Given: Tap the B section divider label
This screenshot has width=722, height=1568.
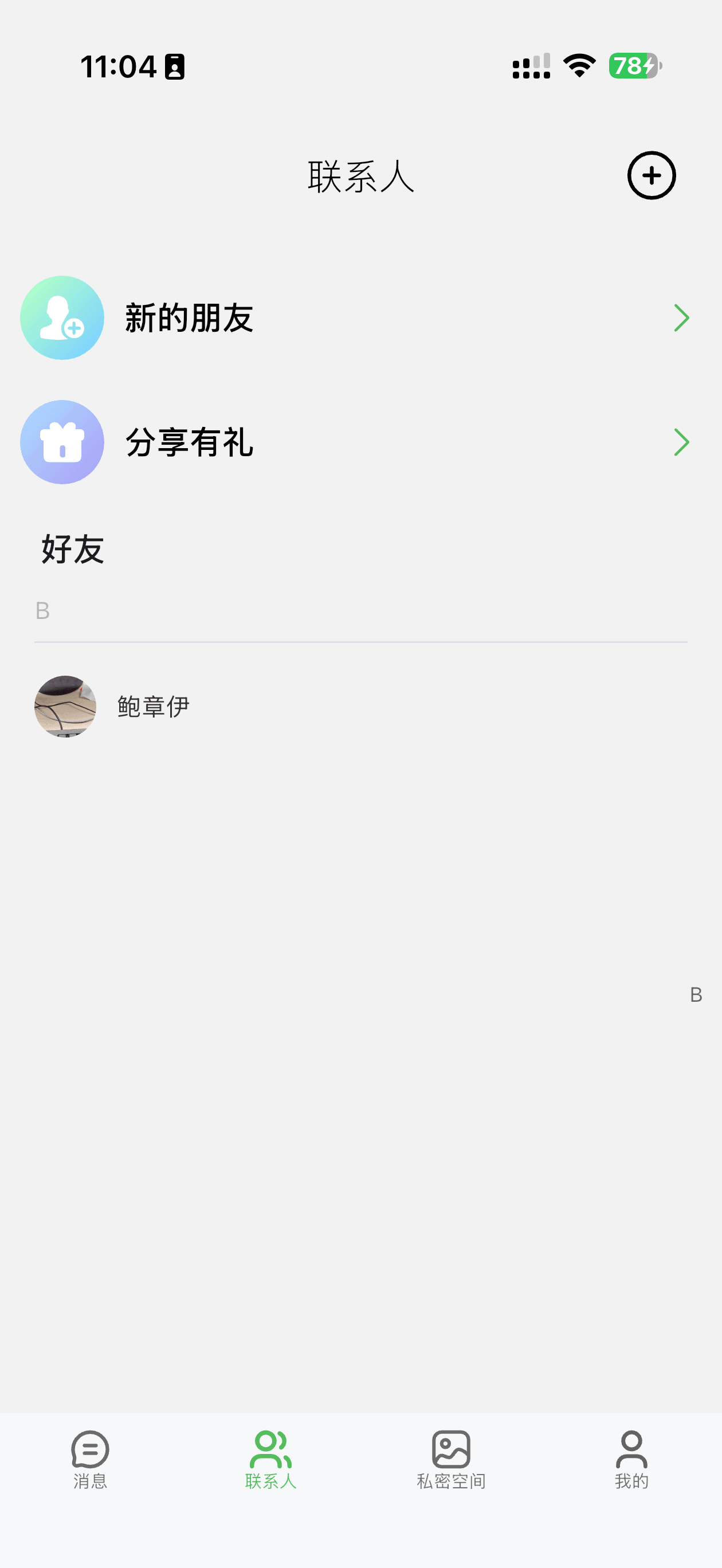Looking at the screenshot, I should pos(42,611).
